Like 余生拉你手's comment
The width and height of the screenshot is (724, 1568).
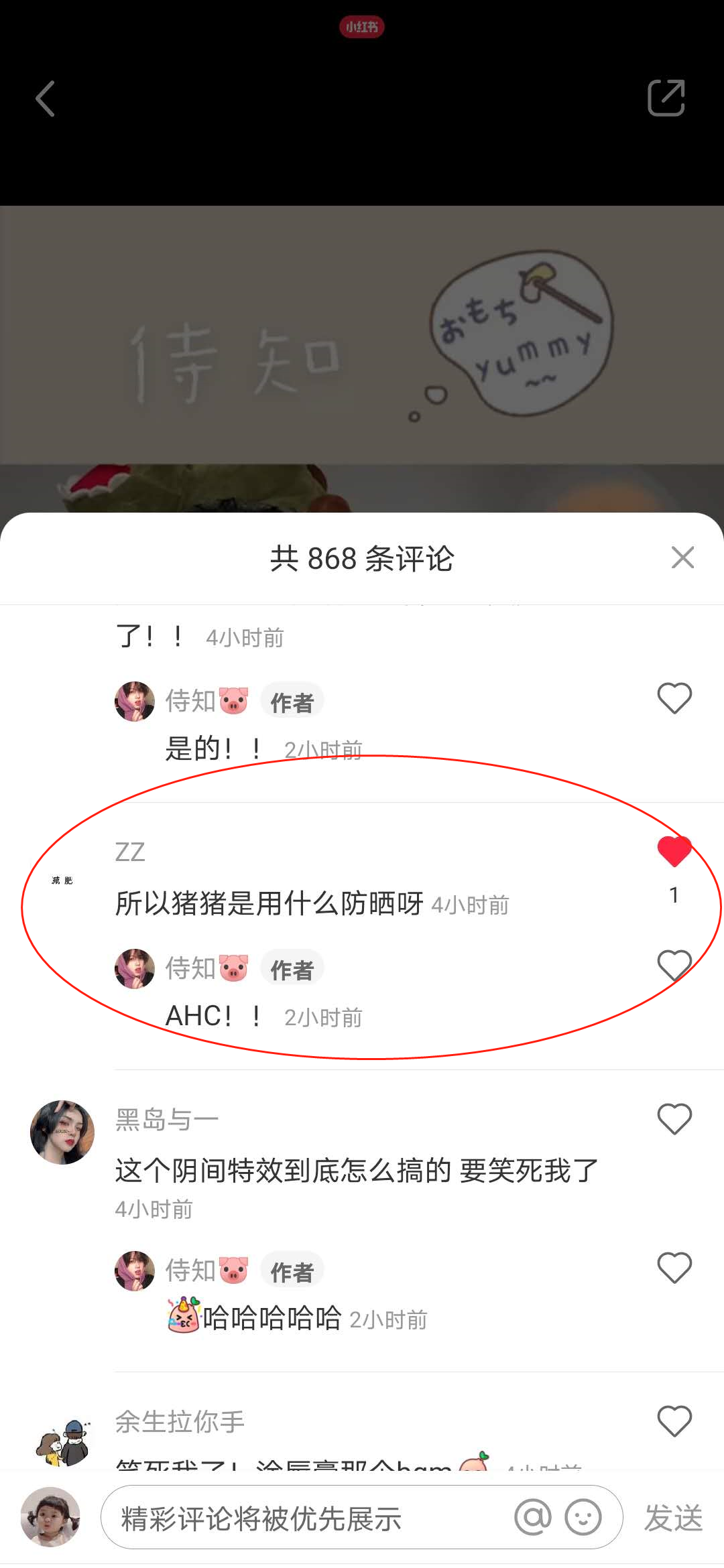(x=674, y=1421)
